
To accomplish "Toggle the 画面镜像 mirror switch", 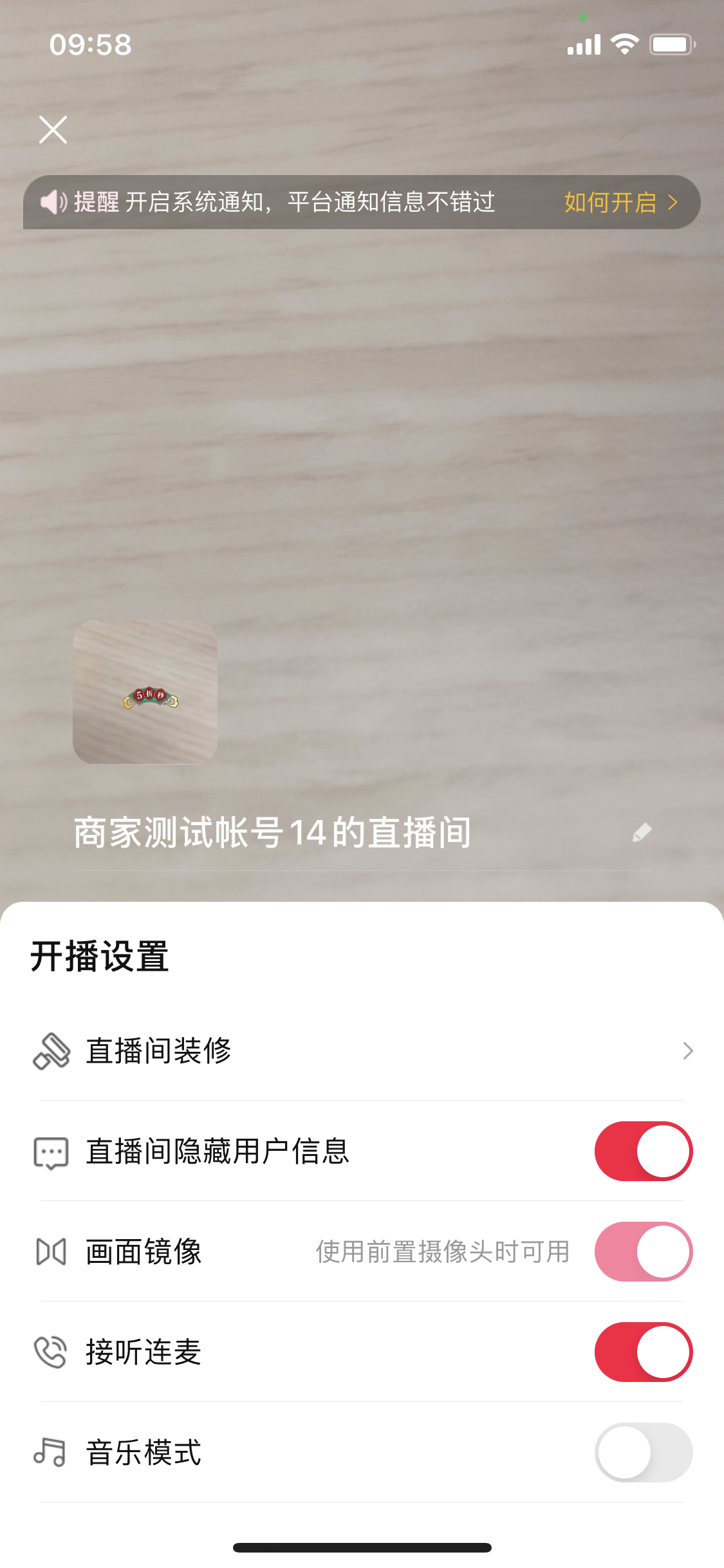I will [x=643, y=1252].
